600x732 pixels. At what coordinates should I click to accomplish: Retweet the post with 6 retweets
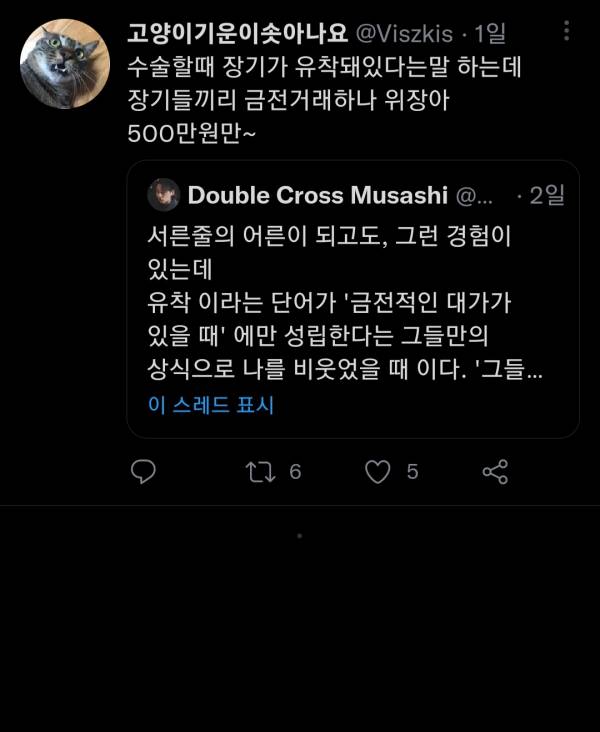[x=260, y=472]
